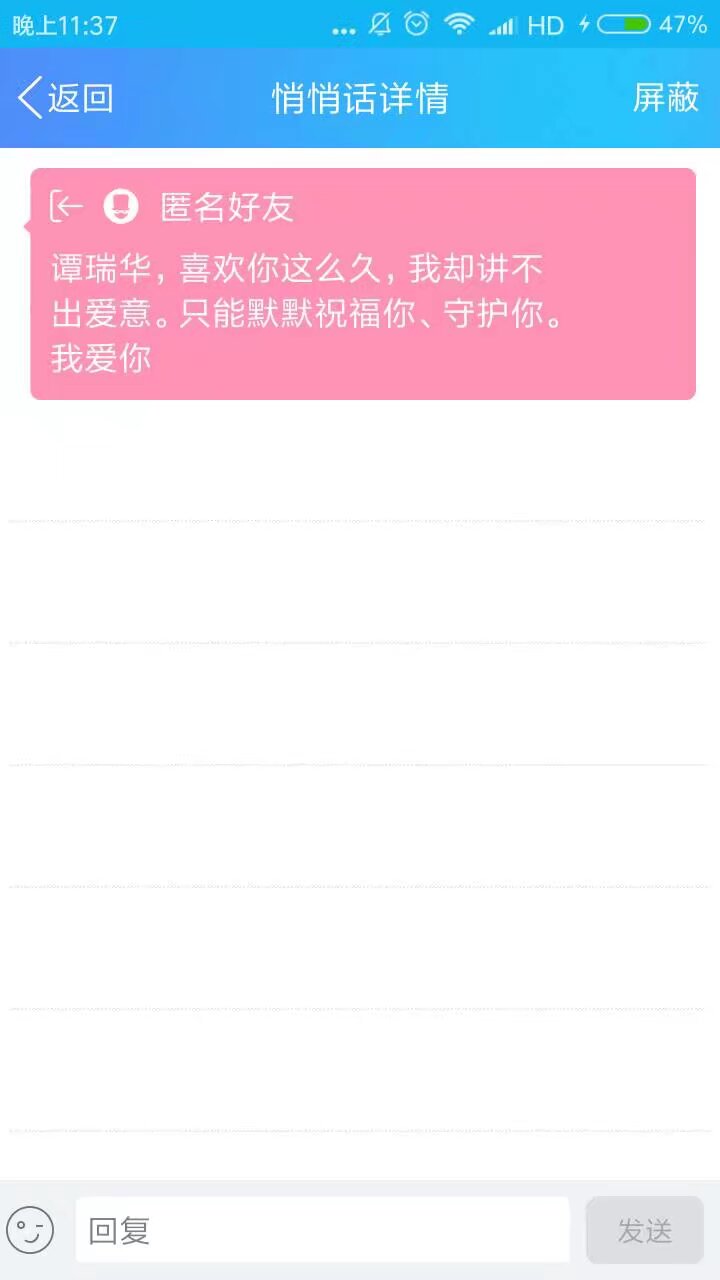Go back with the 返回 button

point(66,98)
